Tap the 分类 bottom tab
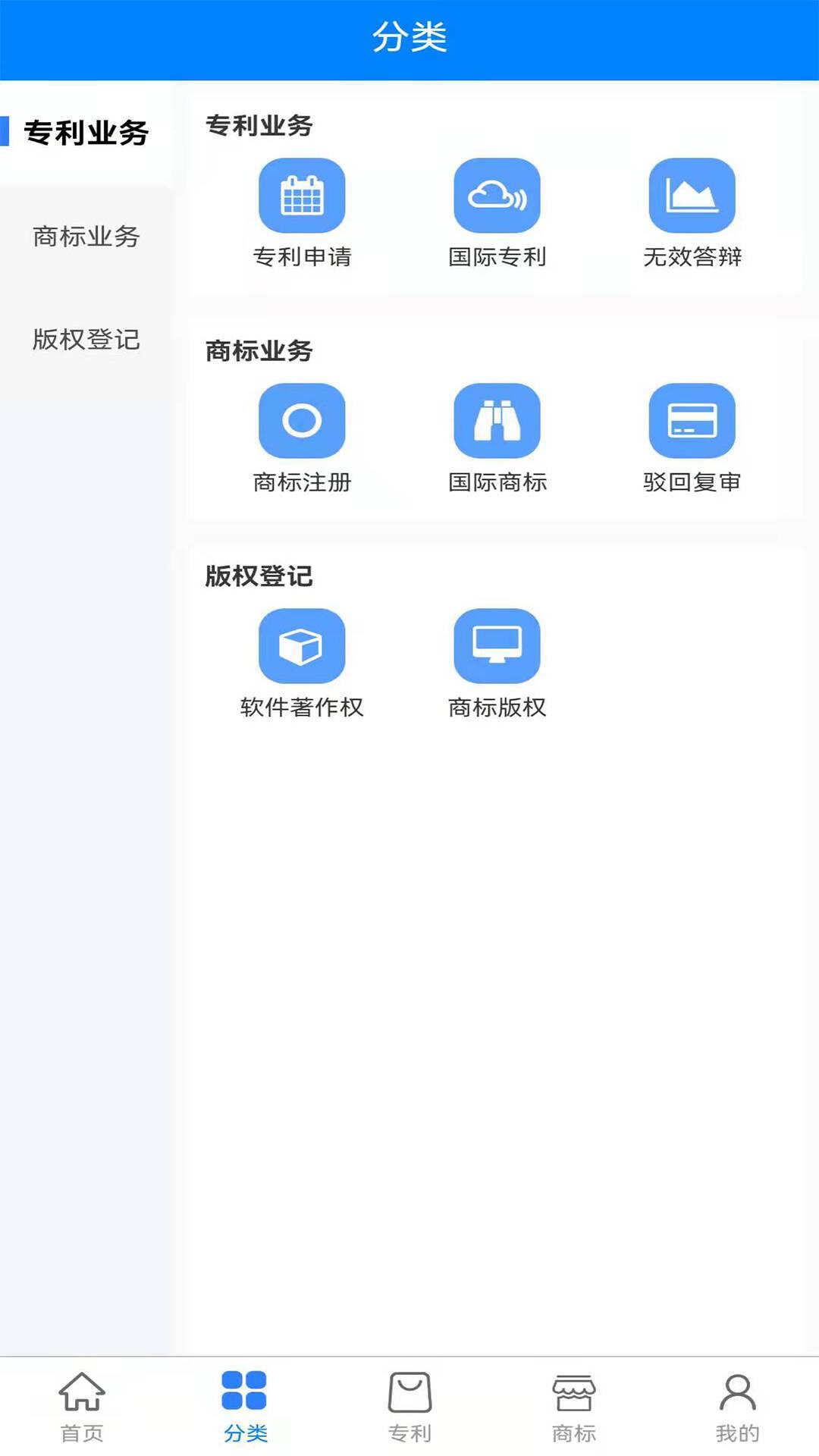The height and width of the screenshot is (1456, 819). (245, 1407)
